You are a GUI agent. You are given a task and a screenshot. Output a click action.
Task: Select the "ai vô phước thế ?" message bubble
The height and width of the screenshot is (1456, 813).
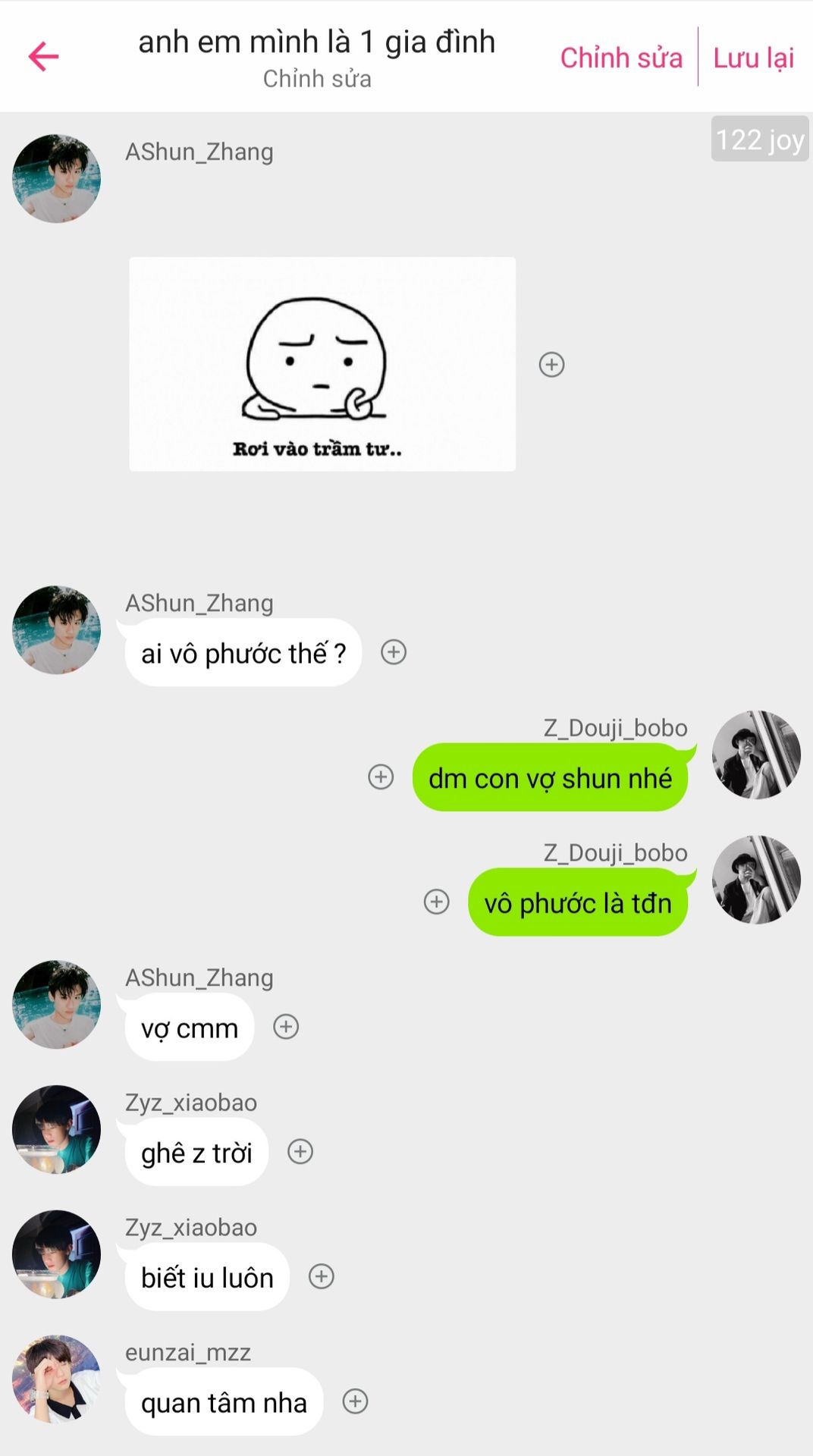[243, 653]
